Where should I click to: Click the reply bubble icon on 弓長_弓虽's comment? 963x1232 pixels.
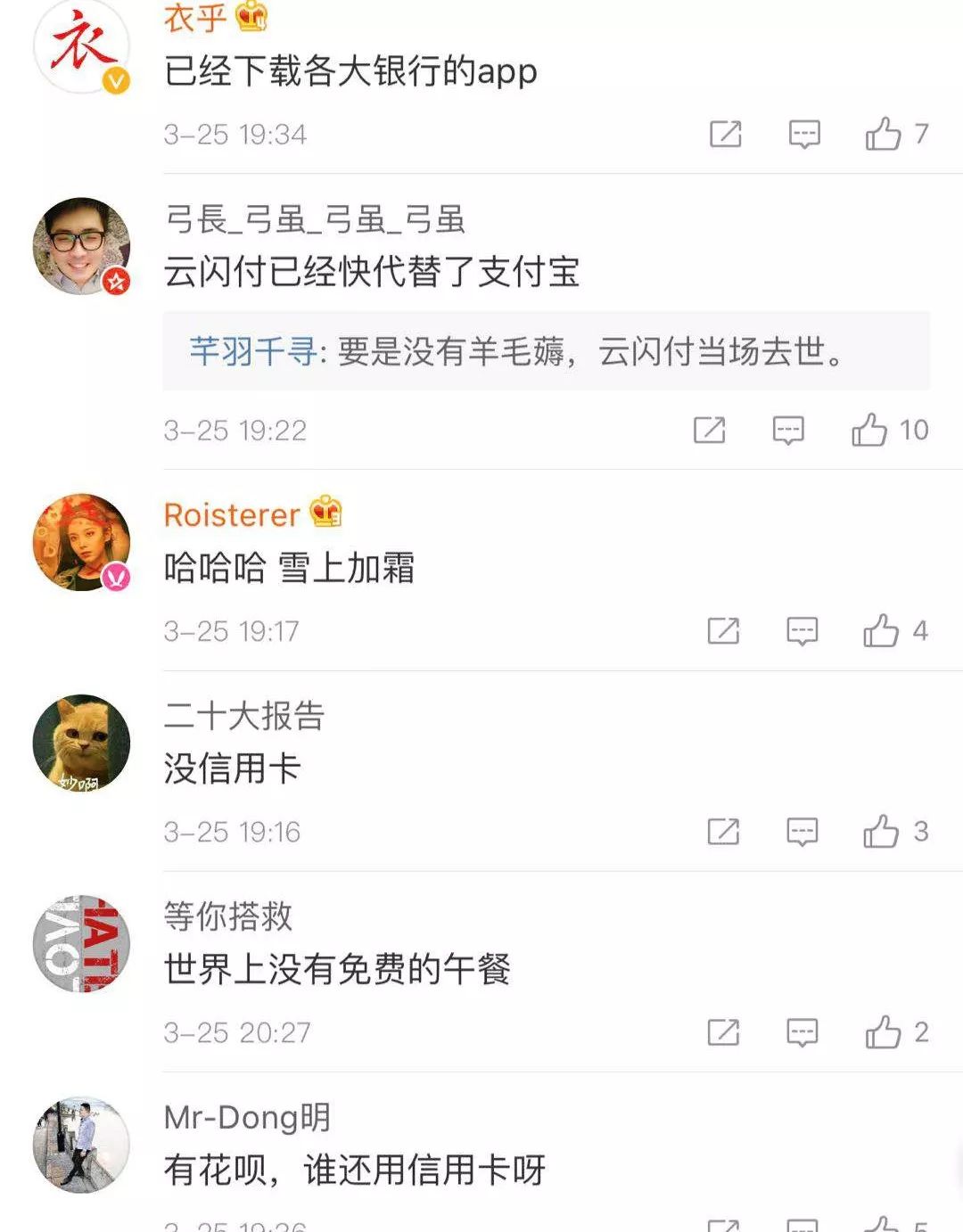788,431
